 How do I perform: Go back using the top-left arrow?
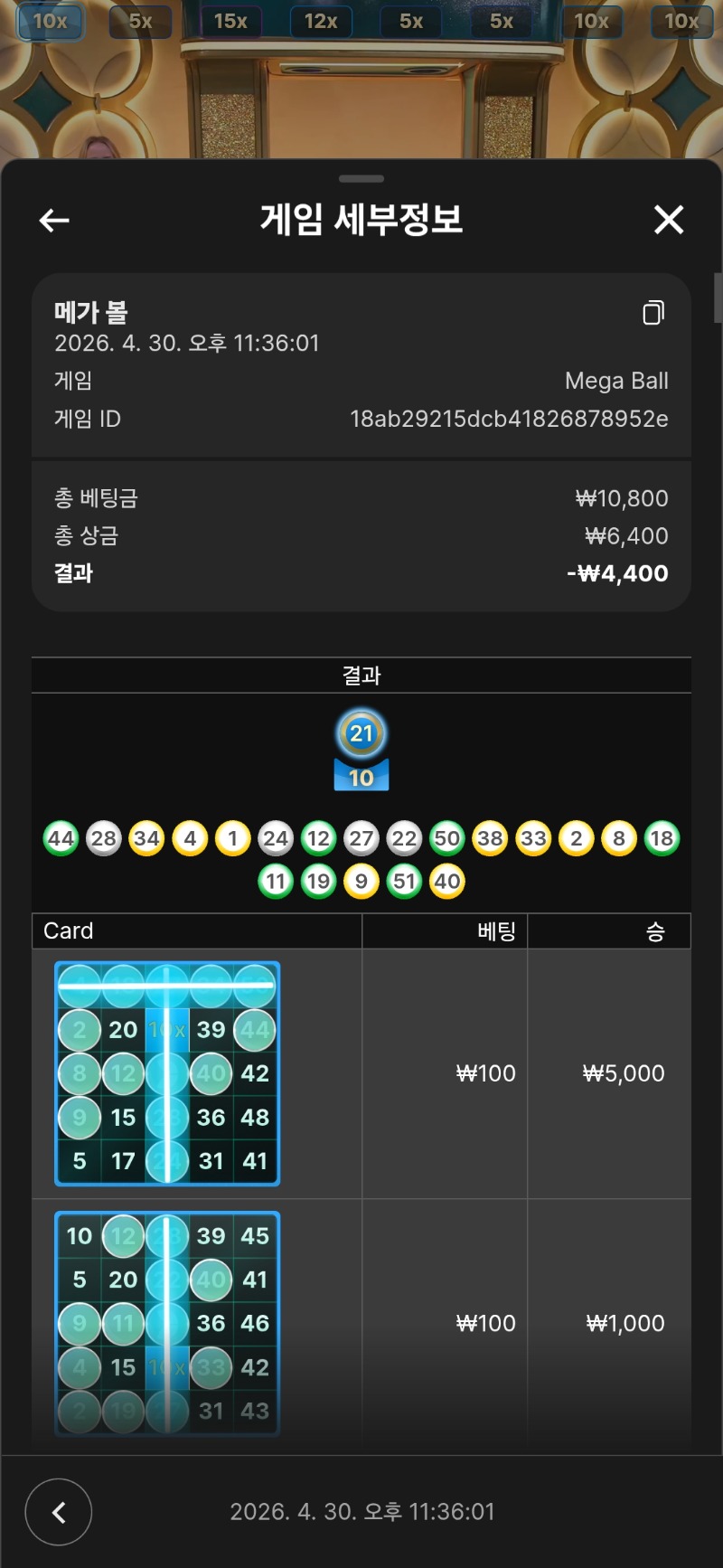coord(54,220)
